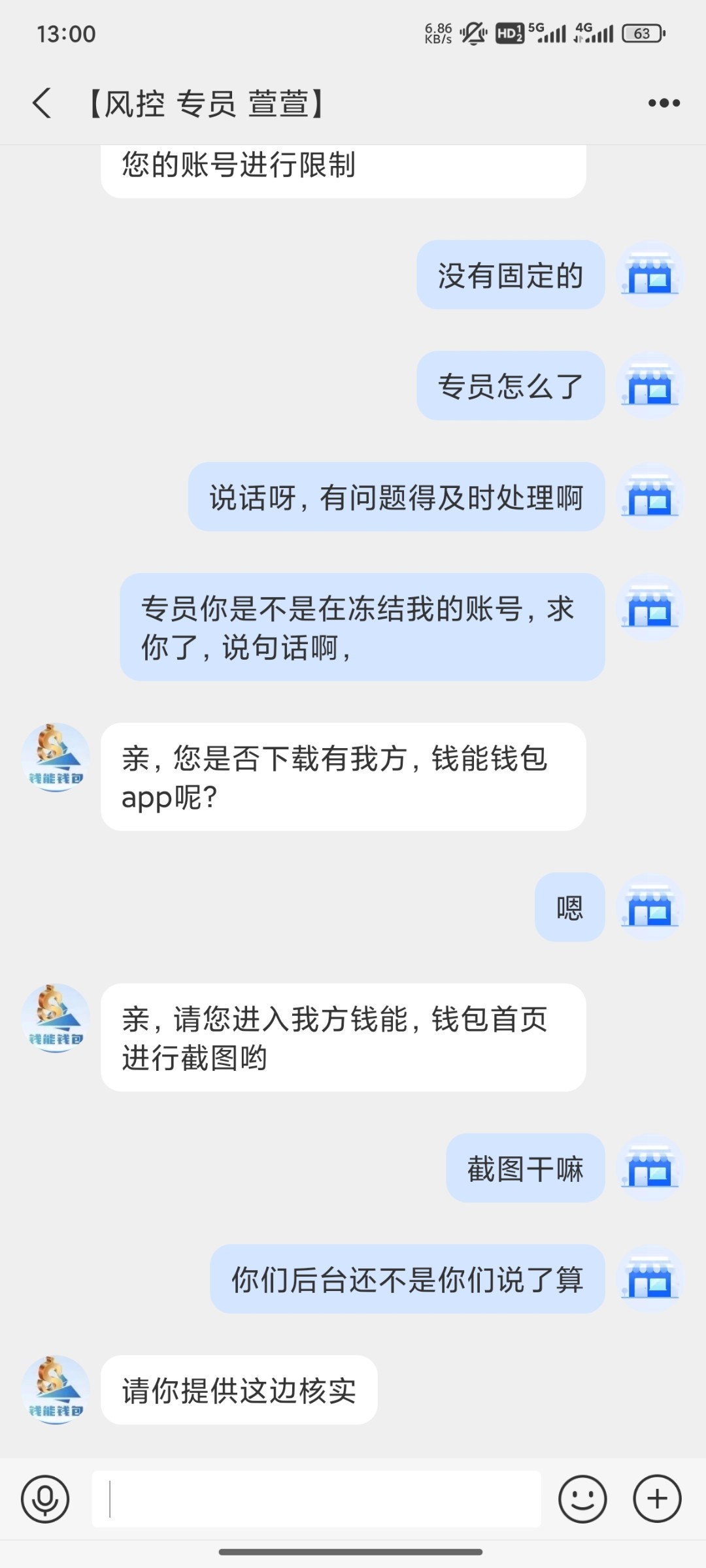Screen dimensions: 706x1568
Task: Go back from the 风控专员 chat
Action: 42,103
